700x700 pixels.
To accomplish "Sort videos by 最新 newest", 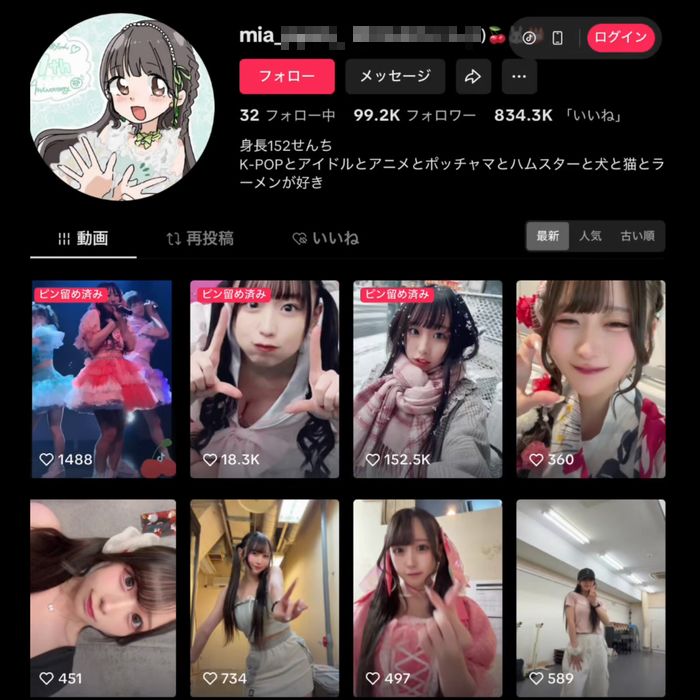I will (548, 236).
